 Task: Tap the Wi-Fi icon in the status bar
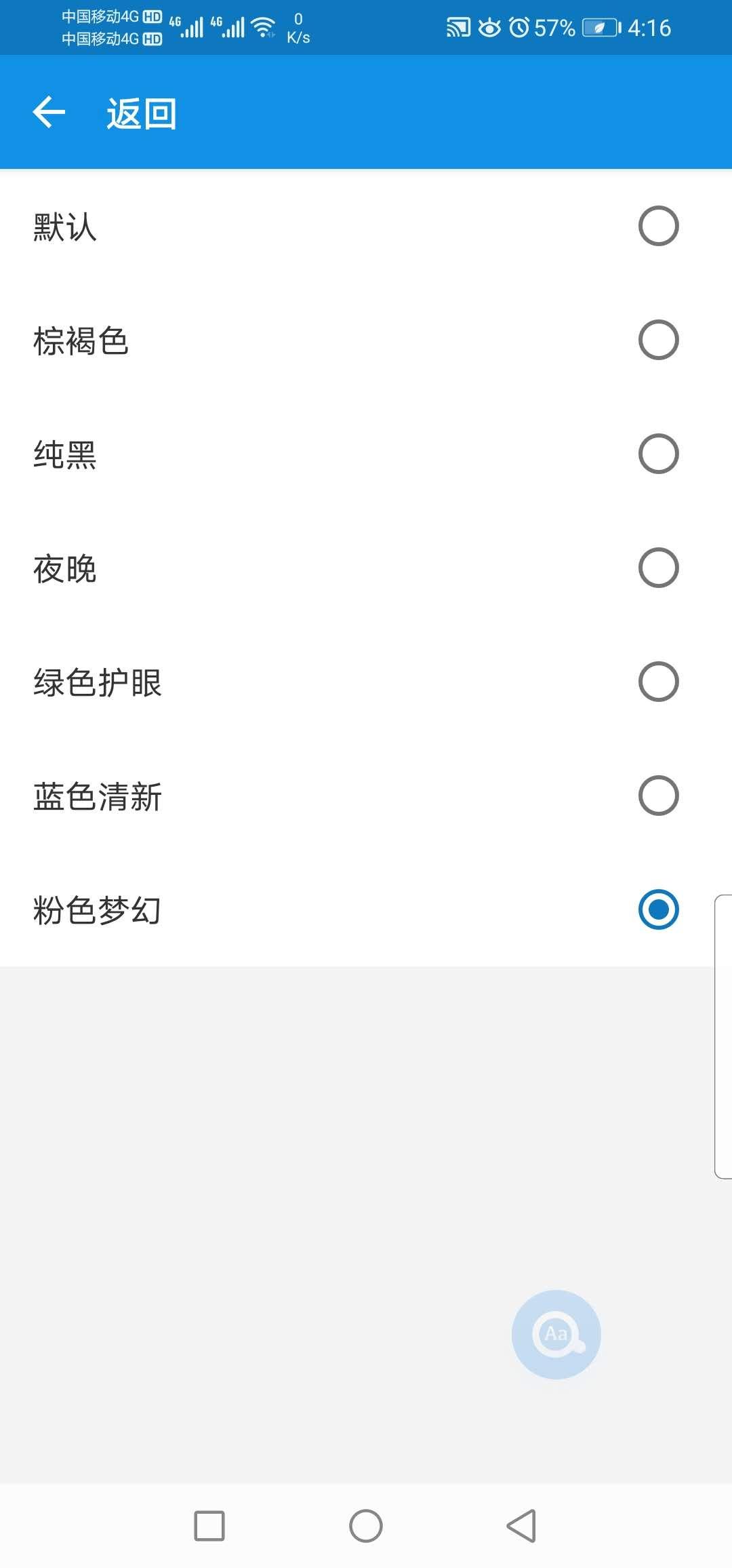click(x=263, y=27)
